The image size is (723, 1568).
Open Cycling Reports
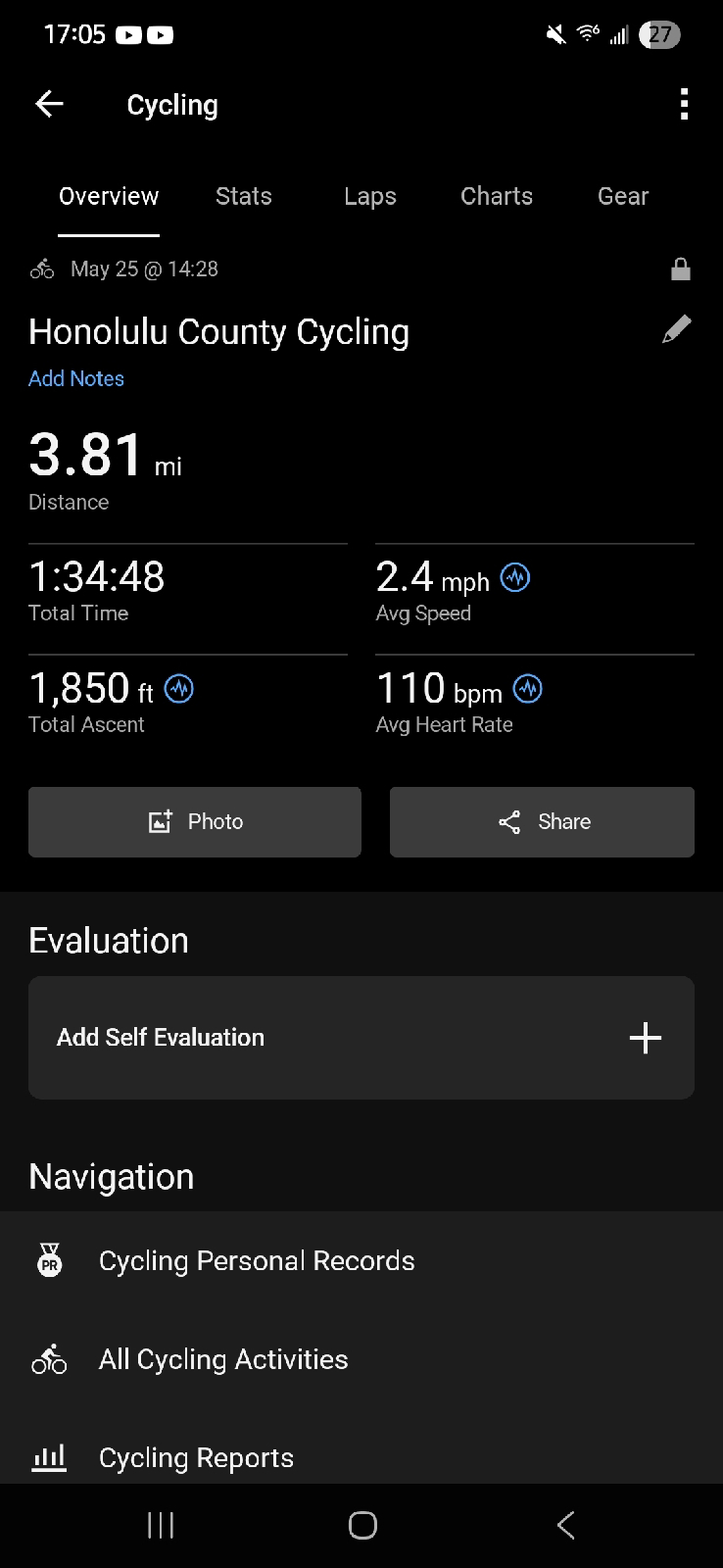[361, 1457]
